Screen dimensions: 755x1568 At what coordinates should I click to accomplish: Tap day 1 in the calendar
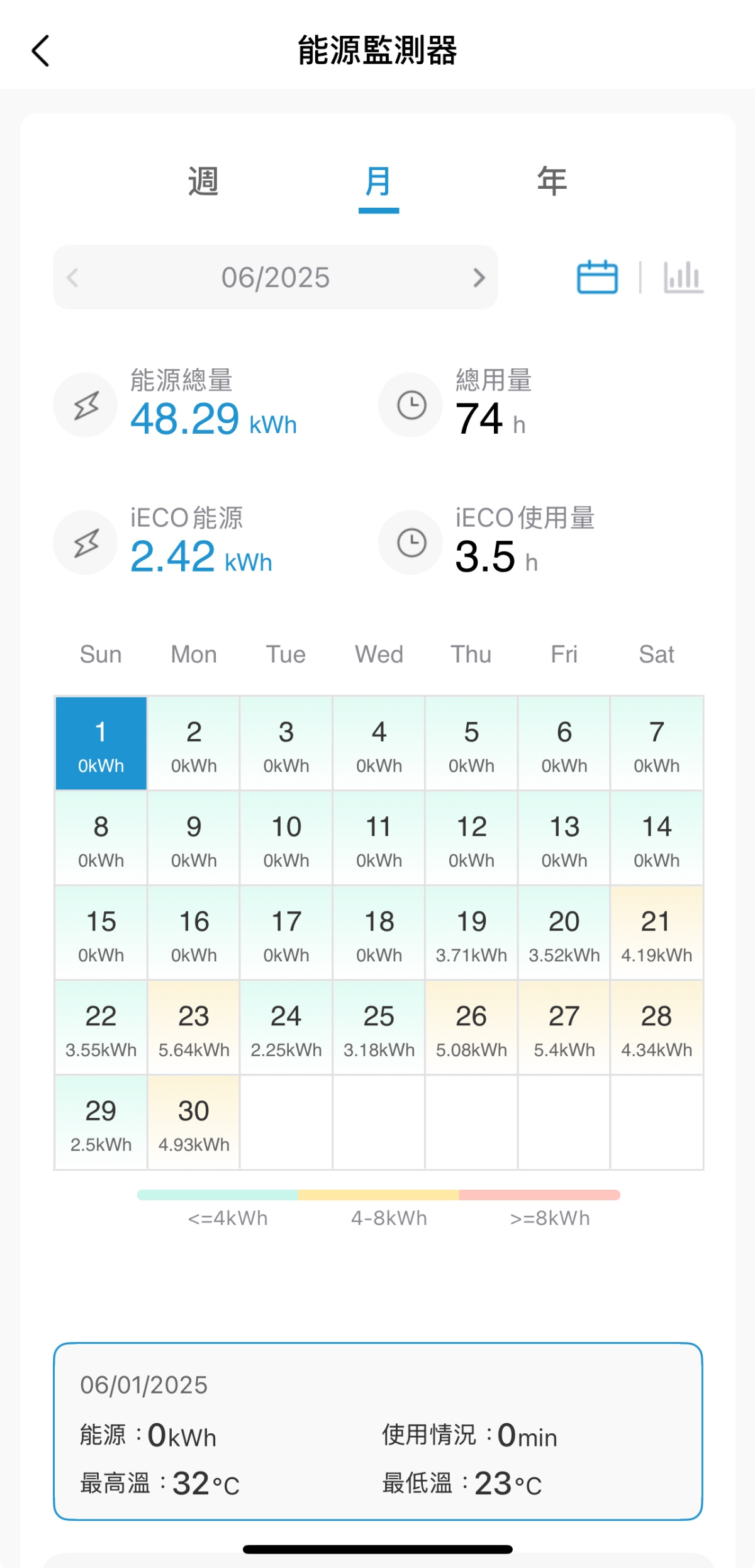pos(101,743)
